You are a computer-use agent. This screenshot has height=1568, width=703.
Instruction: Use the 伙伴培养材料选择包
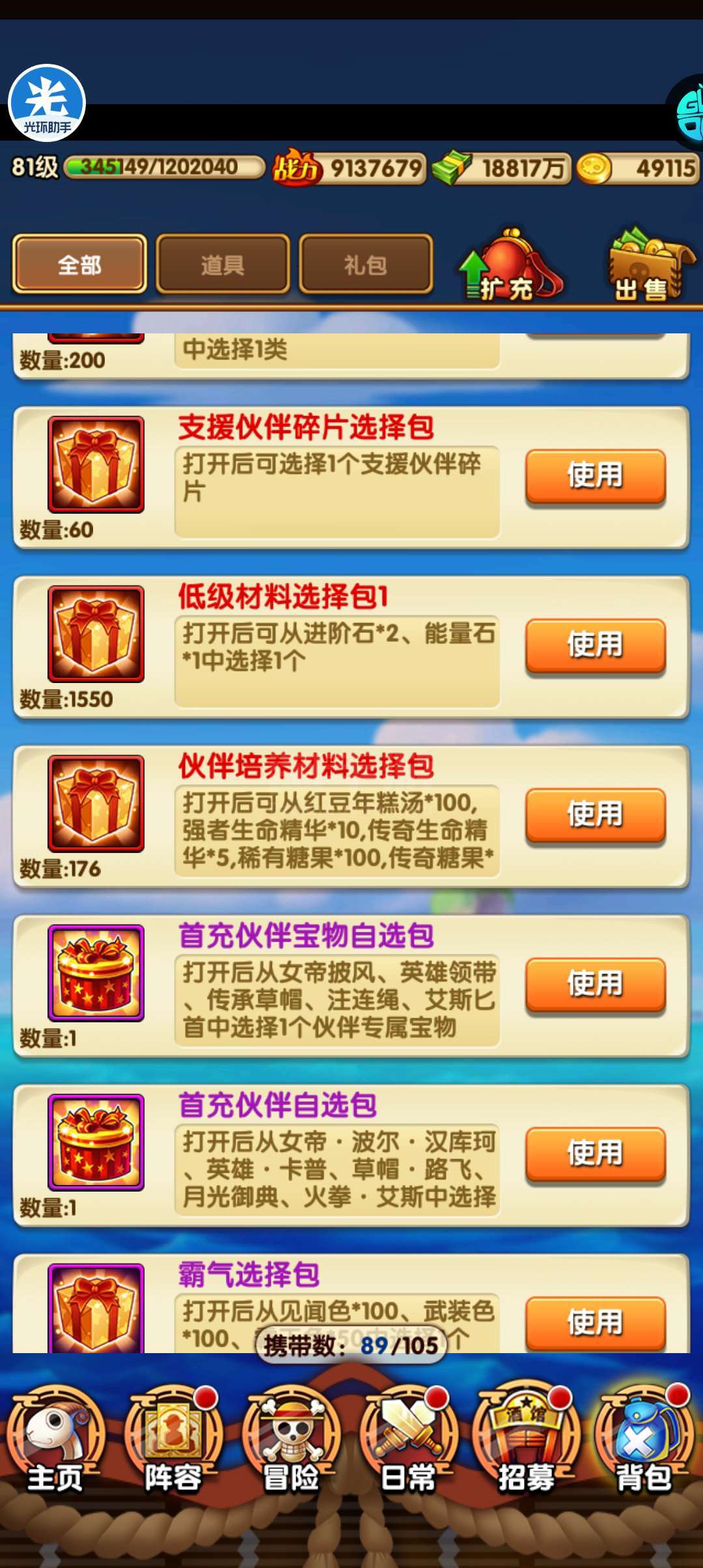pos(596,815)
